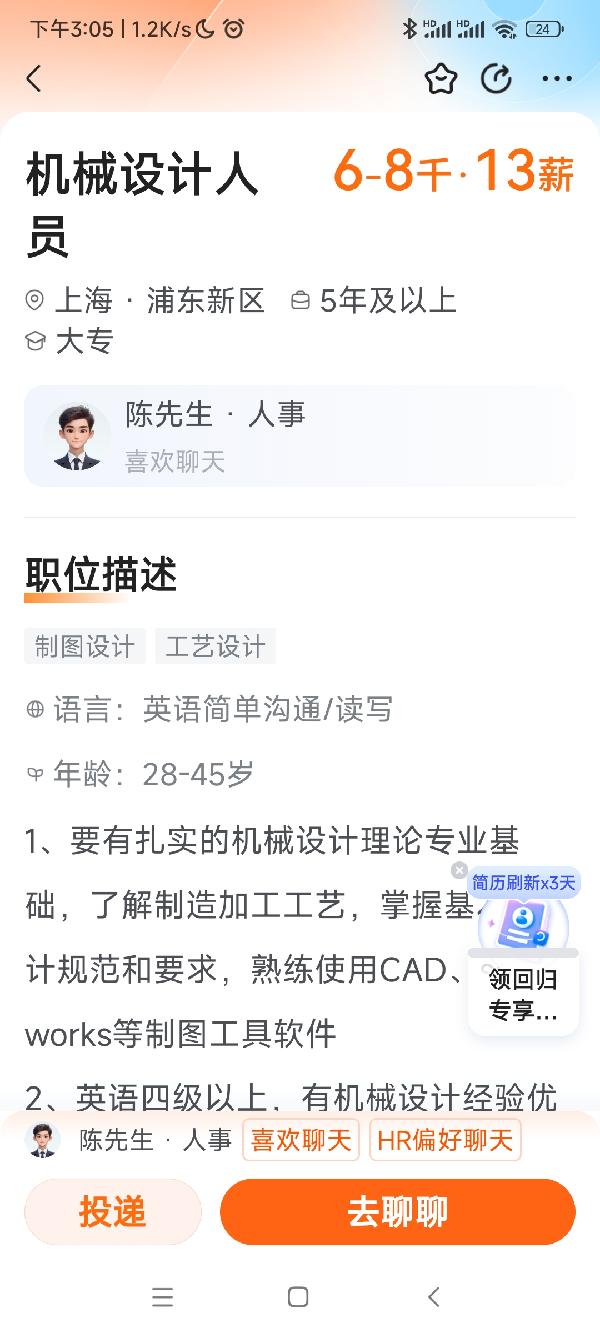Dismiss the 简历刷新x3天 floating promo
600x1333 pixels.
point(459,870)
